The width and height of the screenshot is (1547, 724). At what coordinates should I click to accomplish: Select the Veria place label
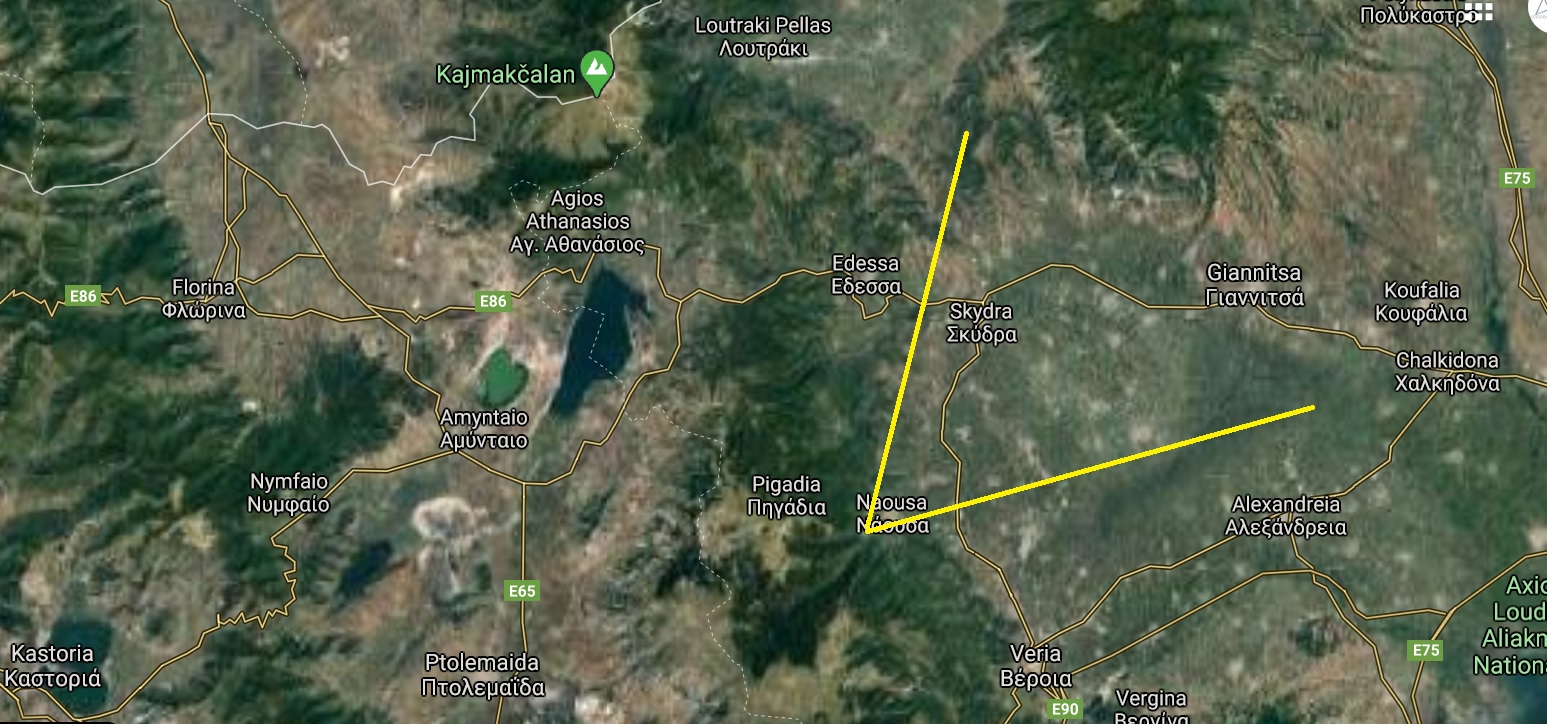click(x=1036, y=665)
